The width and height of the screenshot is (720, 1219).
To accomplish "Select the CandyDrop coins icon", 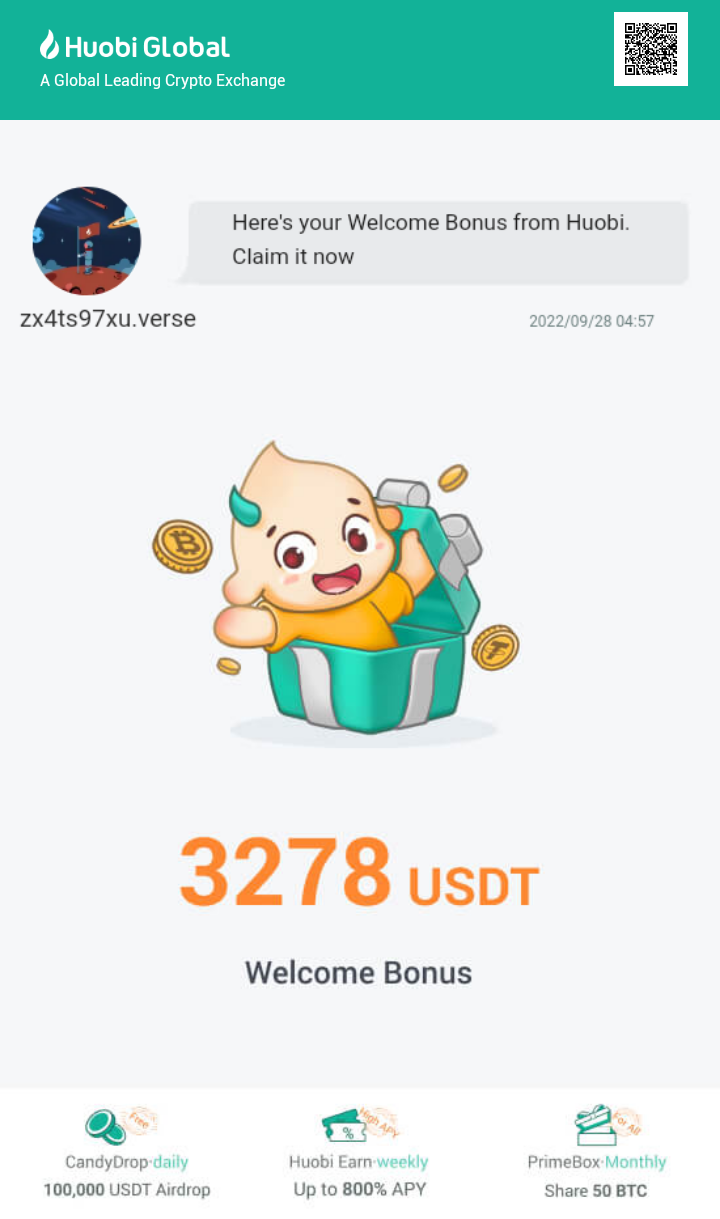I will tap(107, 1128).
